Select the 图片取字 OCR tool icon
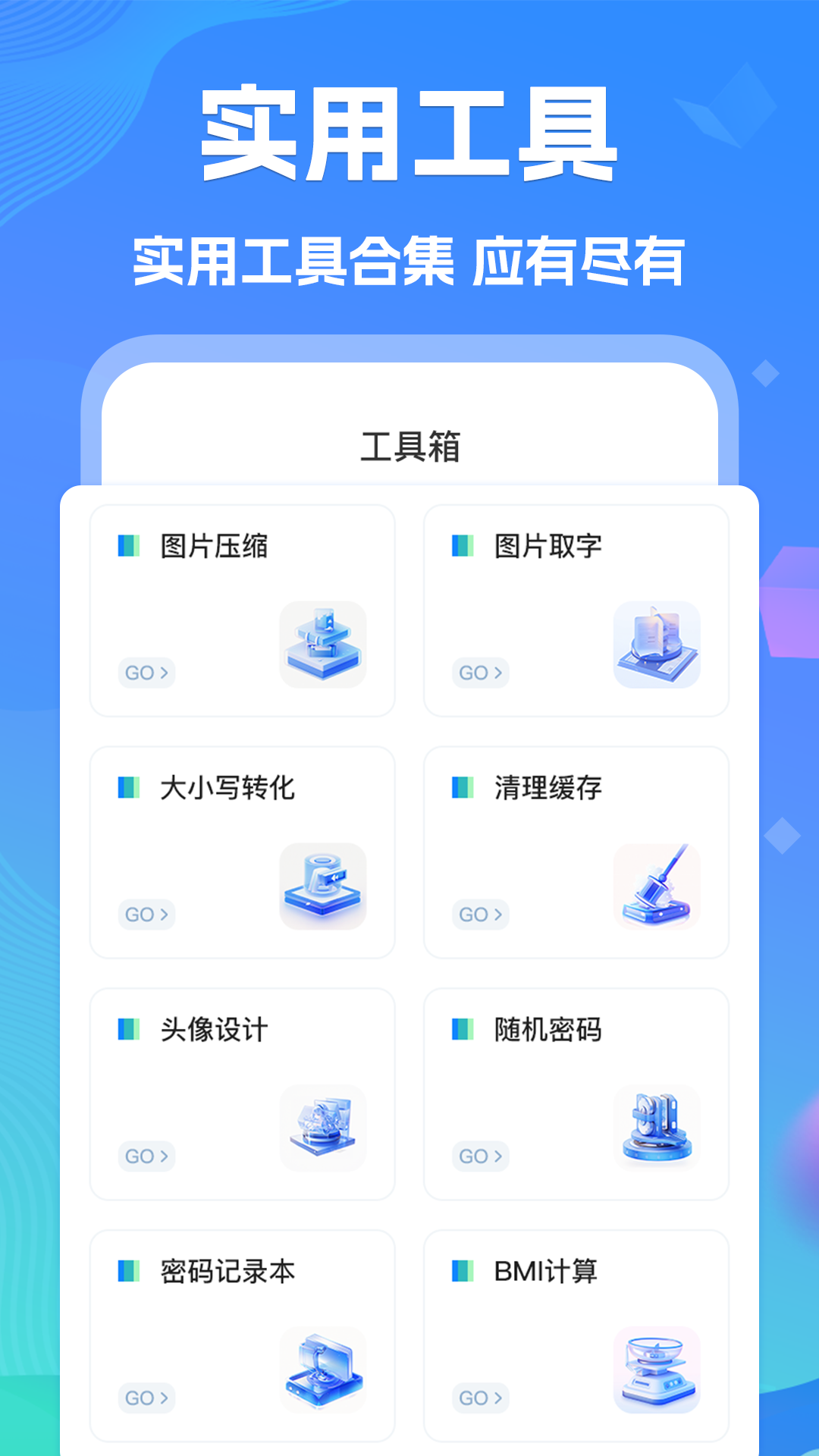819x1456 pixels. click(657, 643)
